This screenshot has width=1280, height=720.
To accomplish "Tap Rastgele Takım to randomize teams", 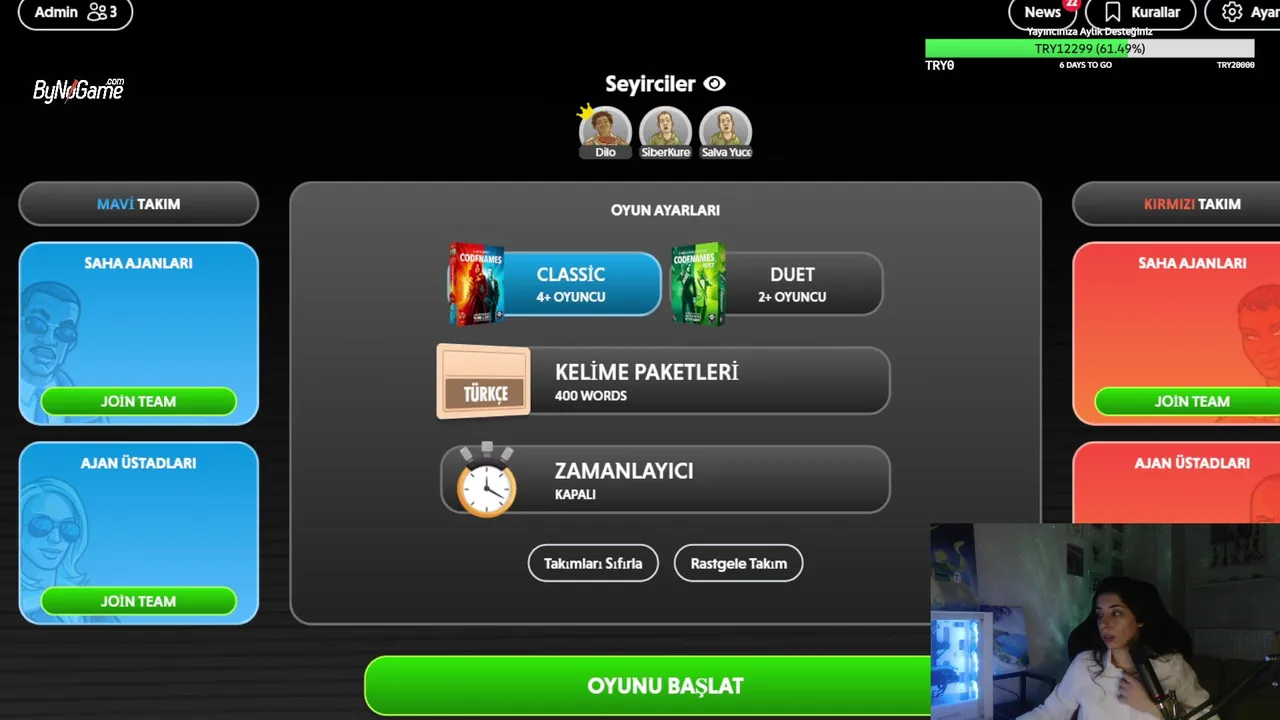I will pos(738,563).
